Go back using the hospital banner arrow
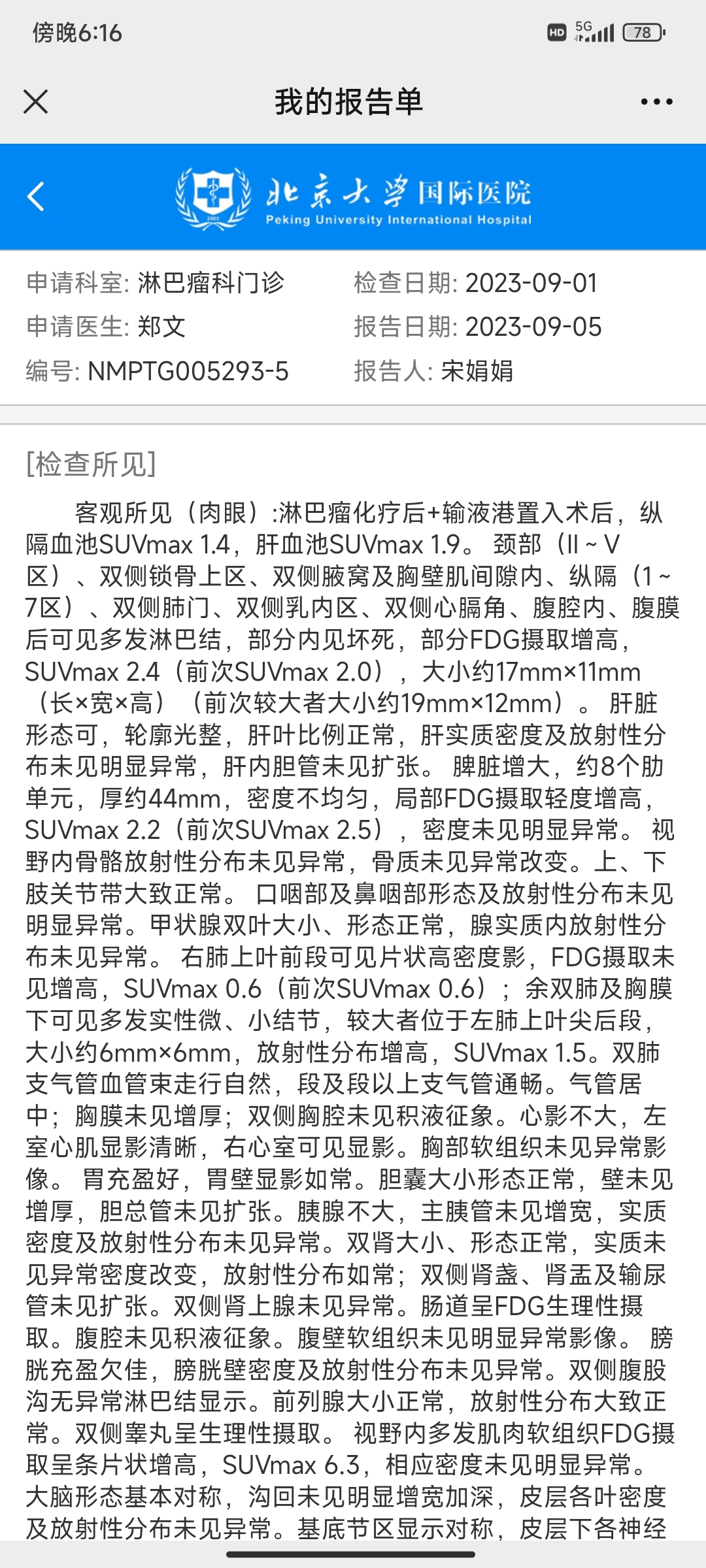Screen dimensions: 706x1568 pos(36,197)
